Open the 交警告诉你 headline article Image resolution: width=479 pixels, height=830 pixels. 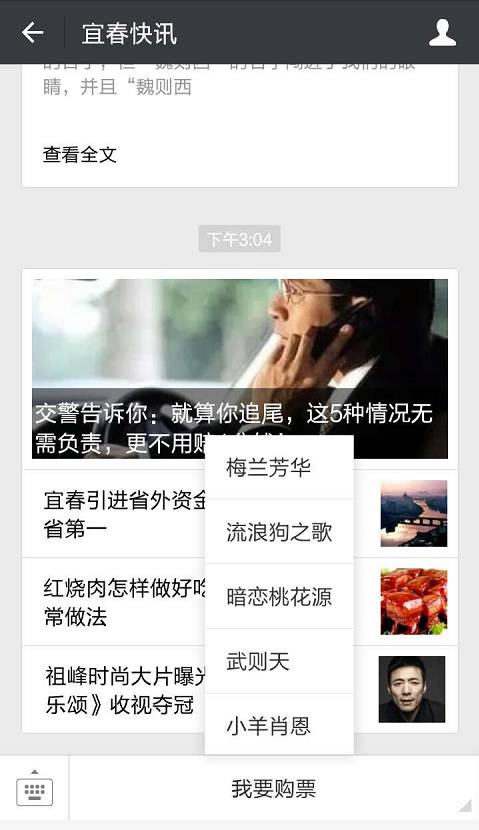[240, 368]
